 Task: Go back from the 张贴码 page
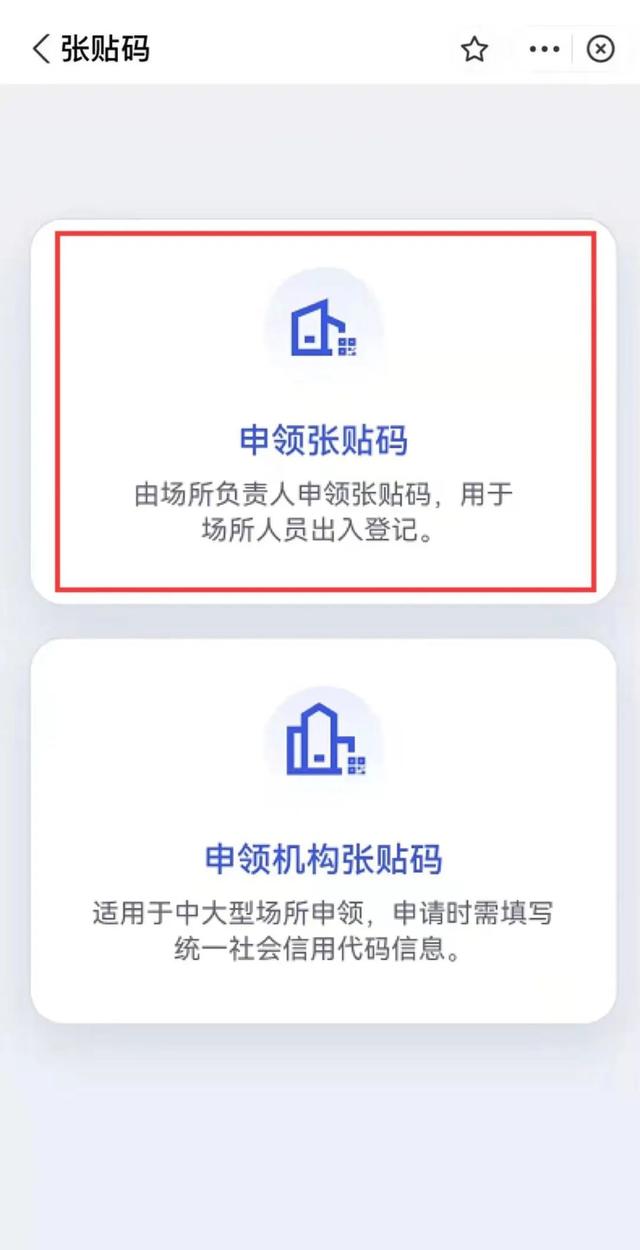(x=40, y=48)
